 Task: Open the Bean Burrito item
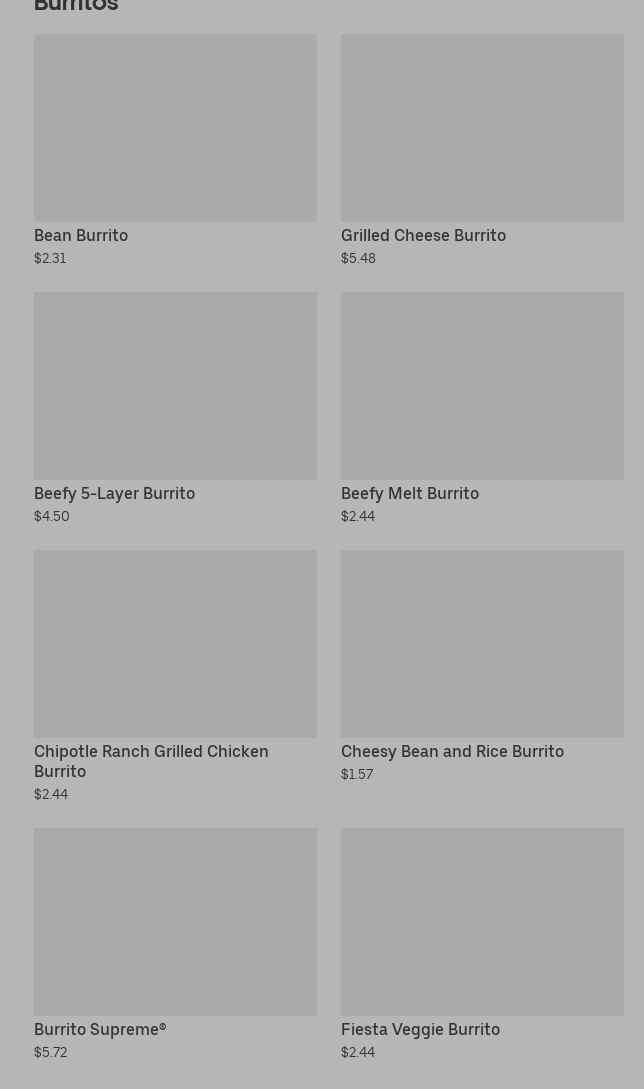pos(175,129)
